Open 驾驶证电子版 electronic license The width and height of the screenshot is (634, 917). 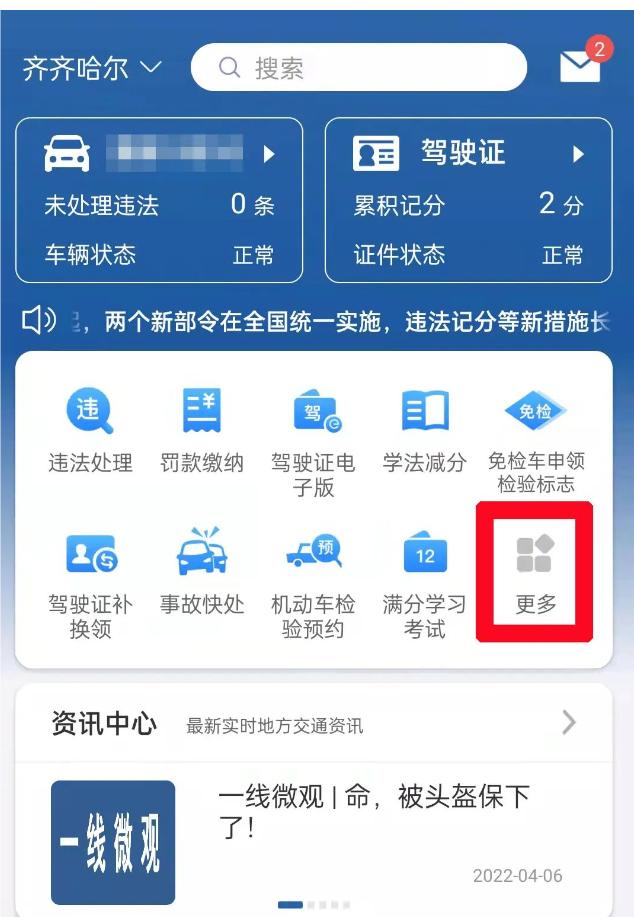point(313,442)
